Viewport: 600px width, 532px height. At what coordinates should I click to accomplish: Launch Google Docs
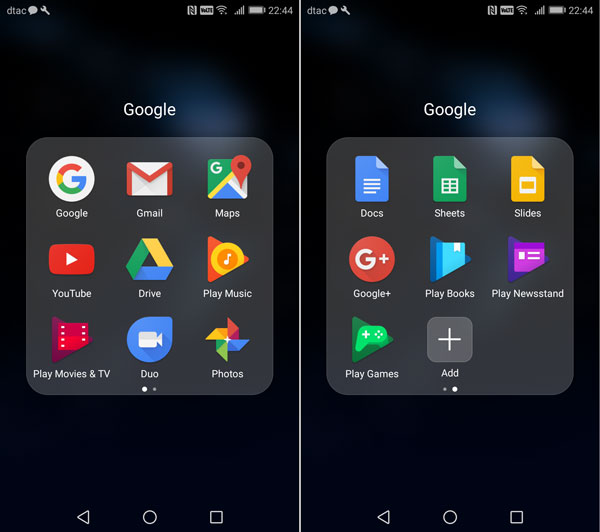[372, 179]
